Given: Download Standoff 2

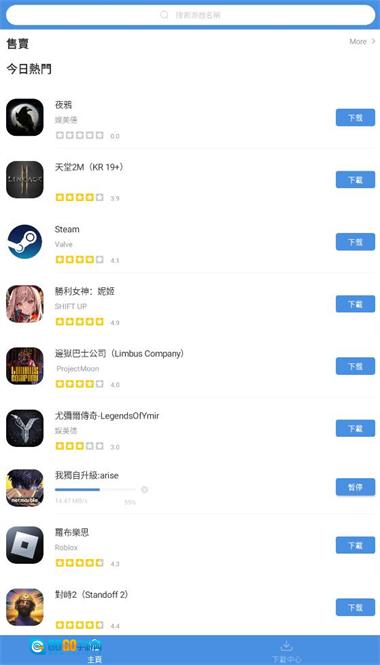Looking at the screenshot, I should coord(355,607).
